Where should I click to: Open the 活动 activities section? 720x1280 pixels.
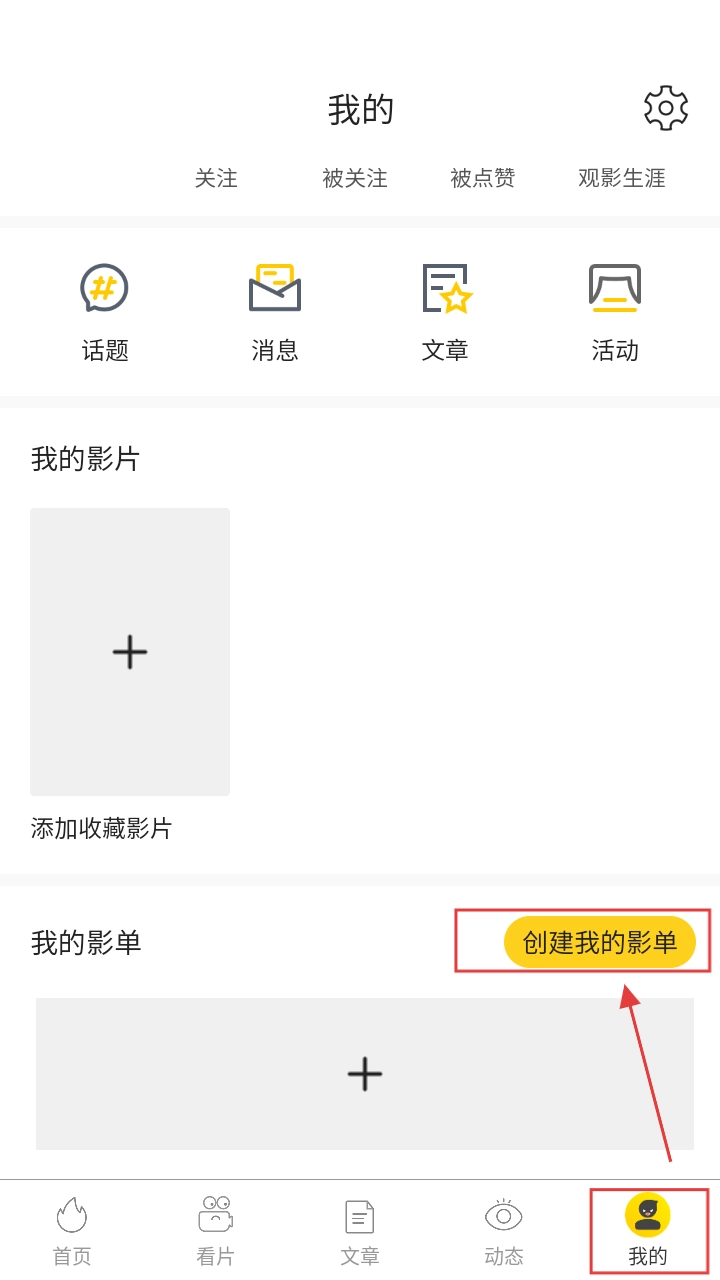coord(614,311)
